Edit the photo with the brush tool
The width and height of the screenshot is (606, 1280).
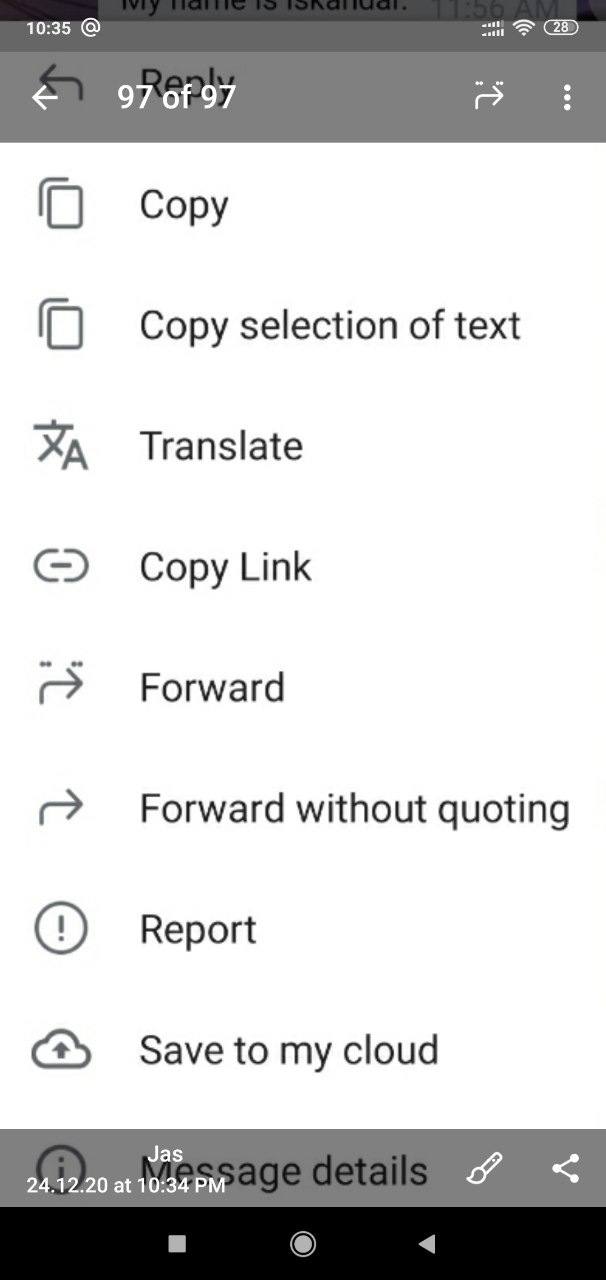point(484,1168)
